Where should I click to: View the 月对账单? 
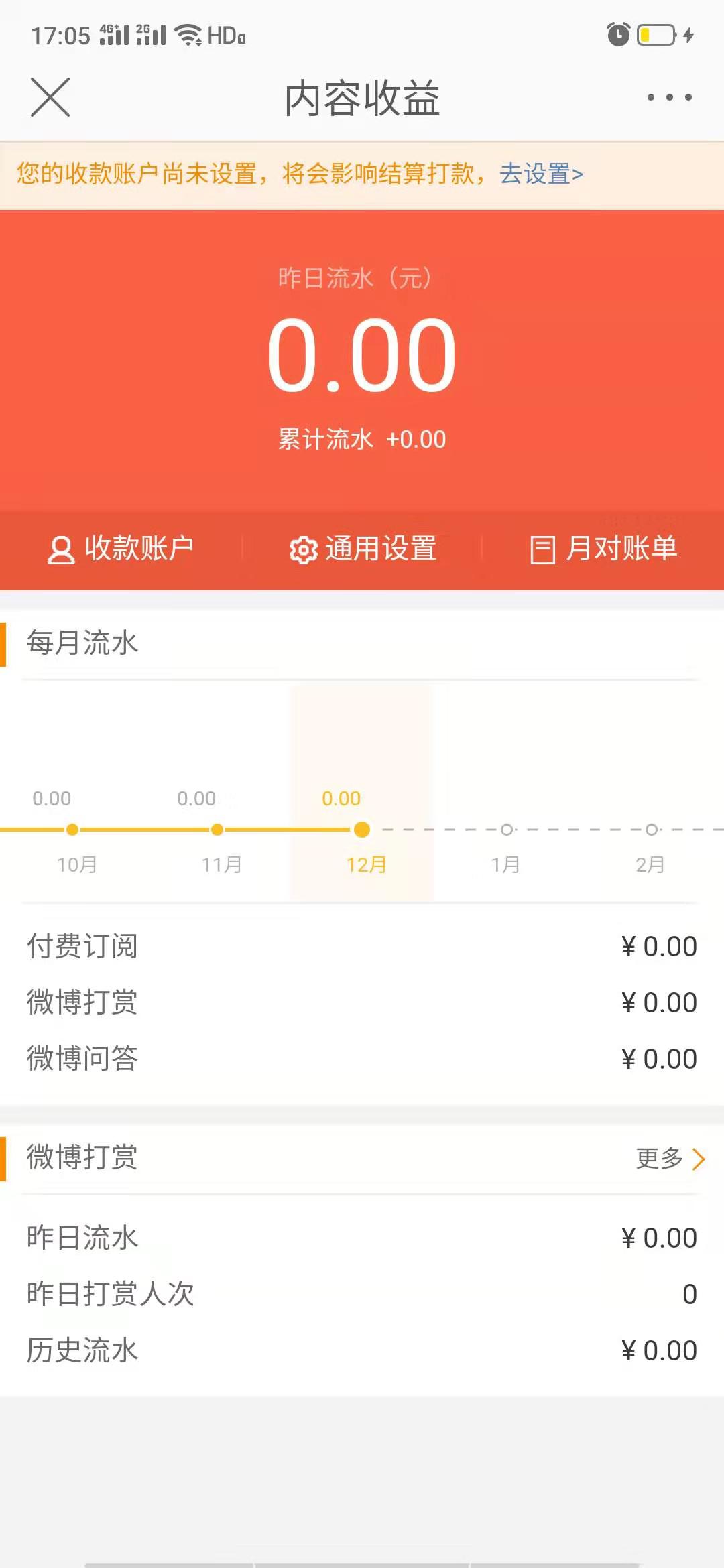[603, 549]
